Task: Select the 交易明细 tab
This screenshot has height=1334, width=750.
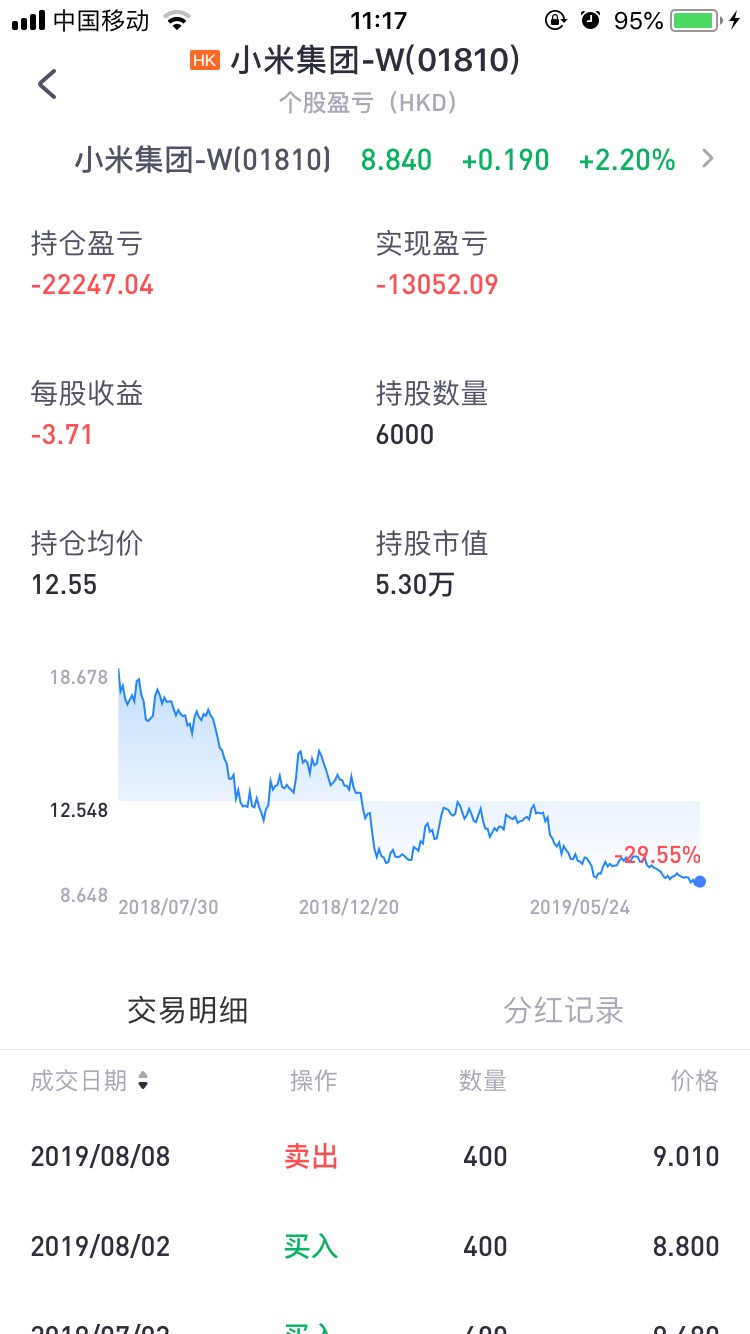Action: 187,1010
